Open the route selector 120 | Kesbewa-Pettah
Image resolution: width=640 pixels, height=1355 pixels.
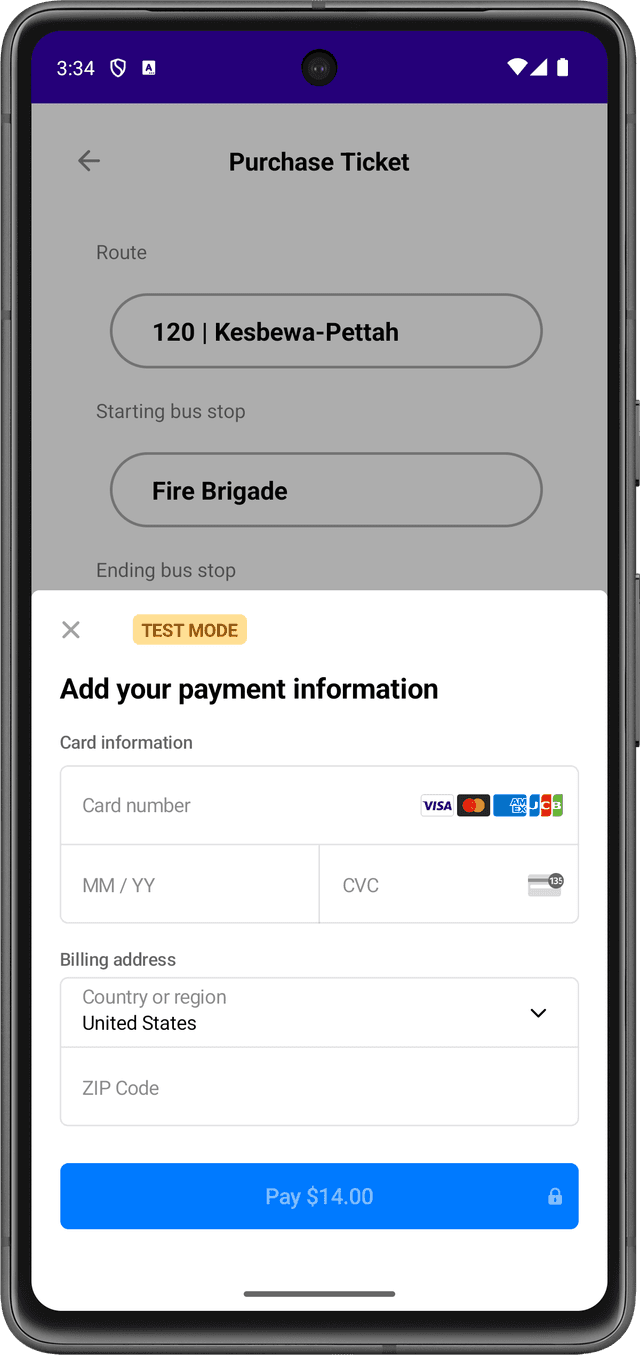[x=326, y=331]
